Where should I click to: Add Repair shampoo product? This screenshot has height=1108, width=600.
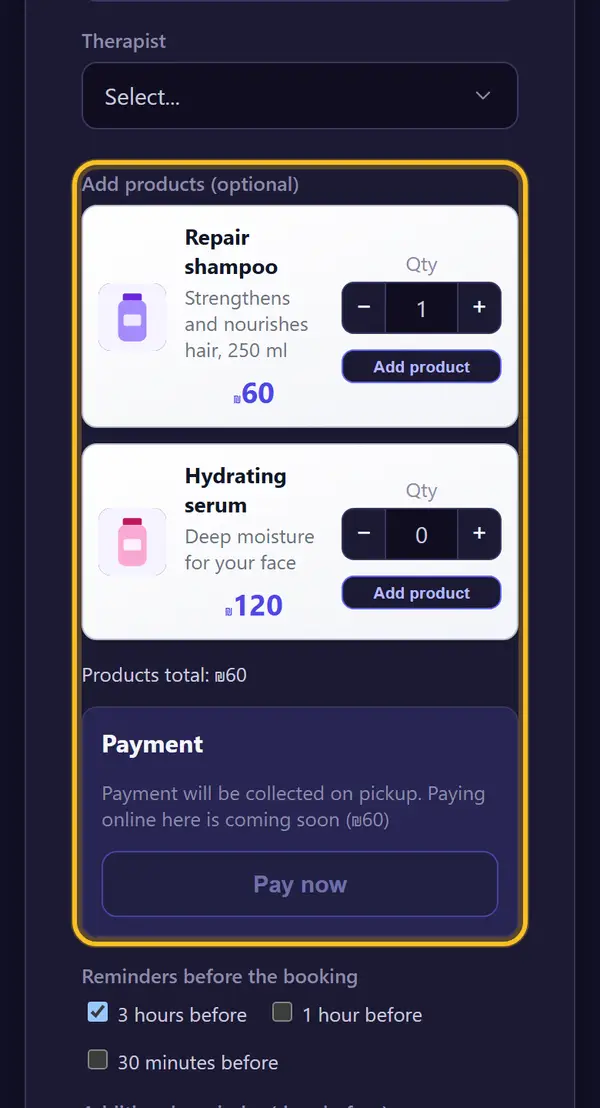421,367
